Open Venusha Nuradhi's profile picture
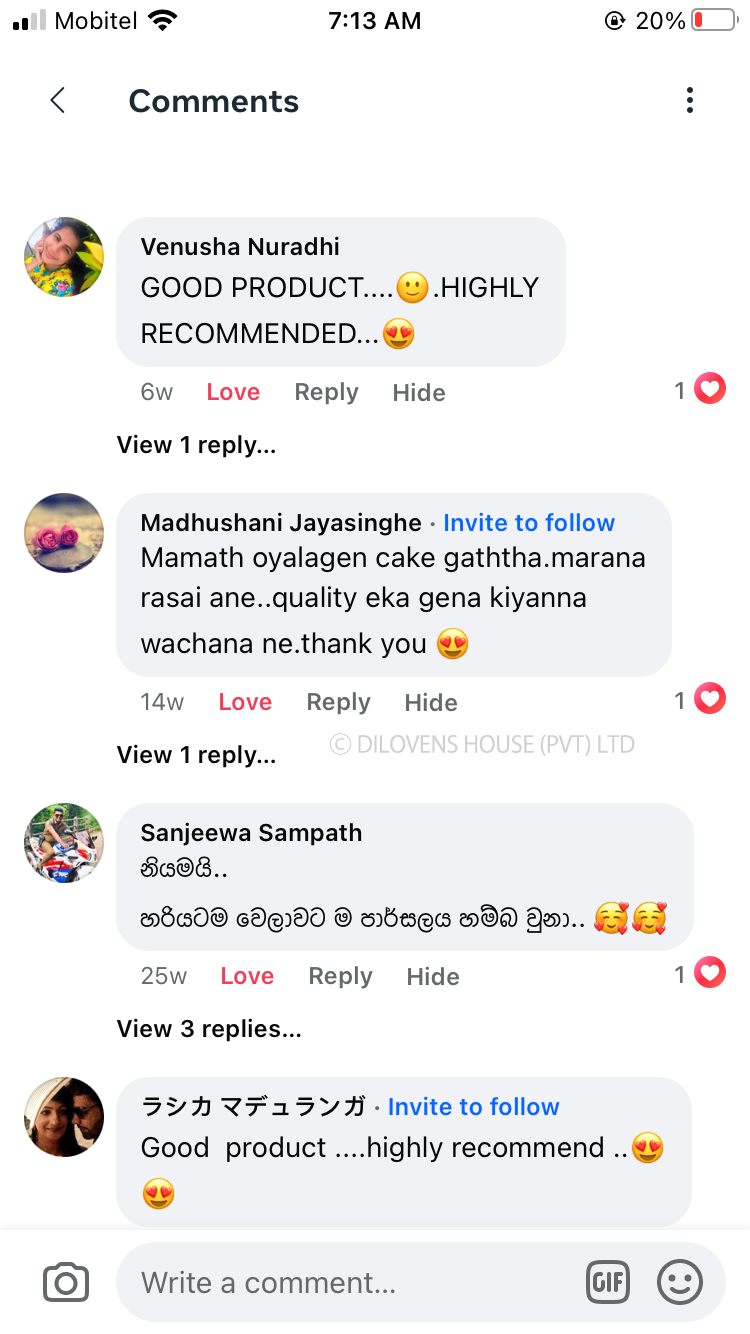This screenshot has width=750, height=1334. click(x=64, y=257)
